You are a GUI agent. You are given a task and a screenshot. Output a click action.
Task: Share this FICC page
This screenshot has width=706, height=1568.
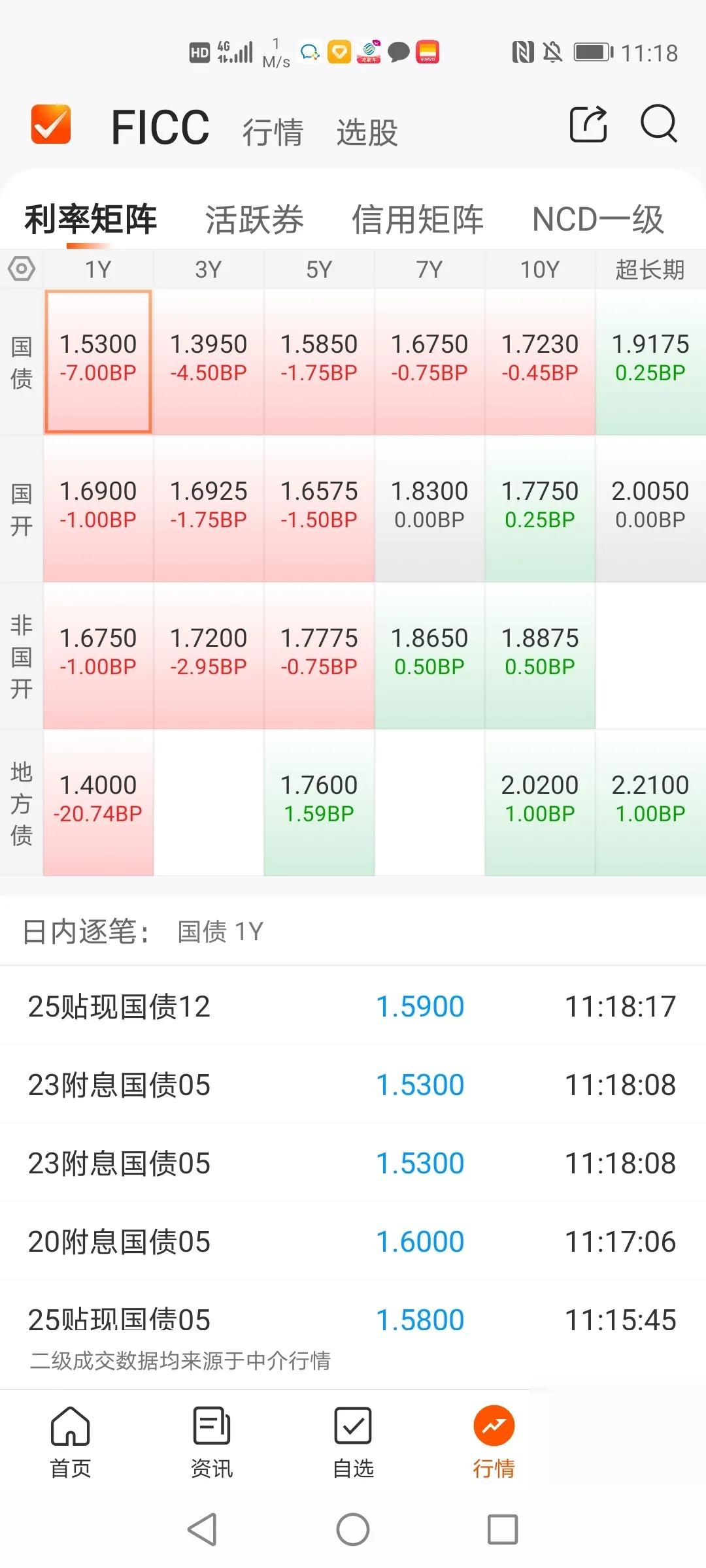click(x=588, y=124)
